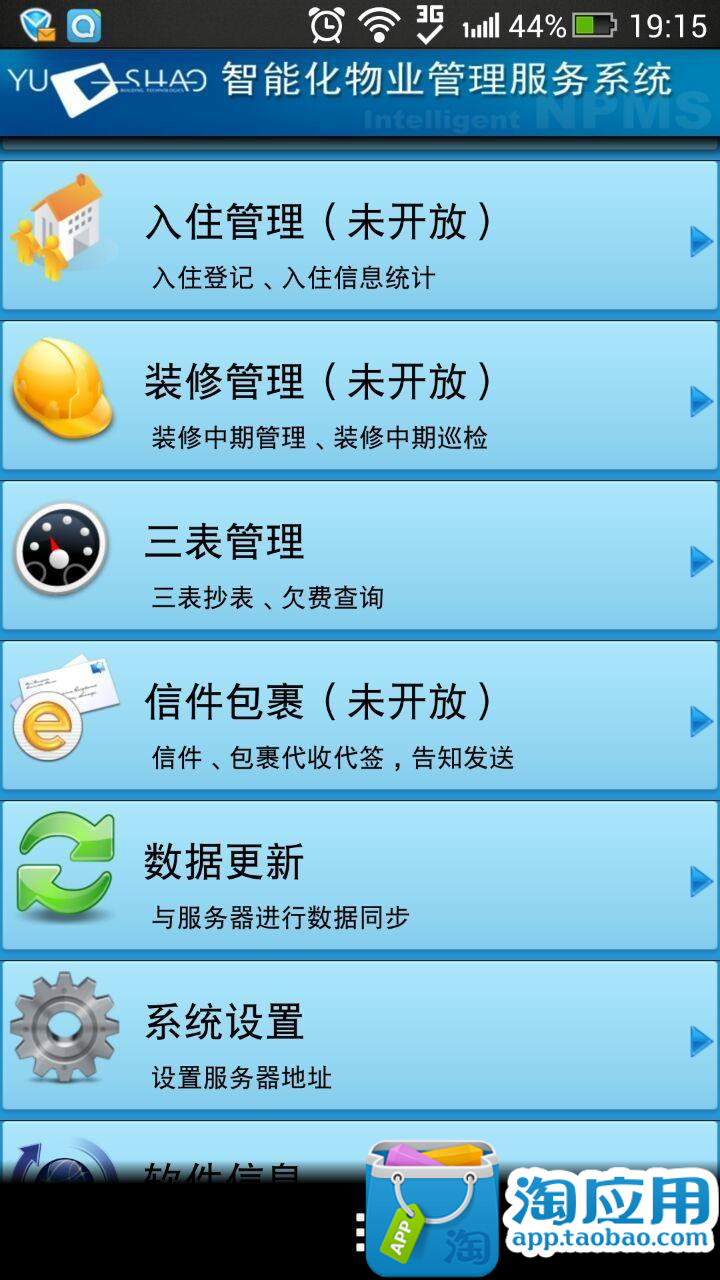Tap 数据更新 to sync data

(x=360, y=876)
